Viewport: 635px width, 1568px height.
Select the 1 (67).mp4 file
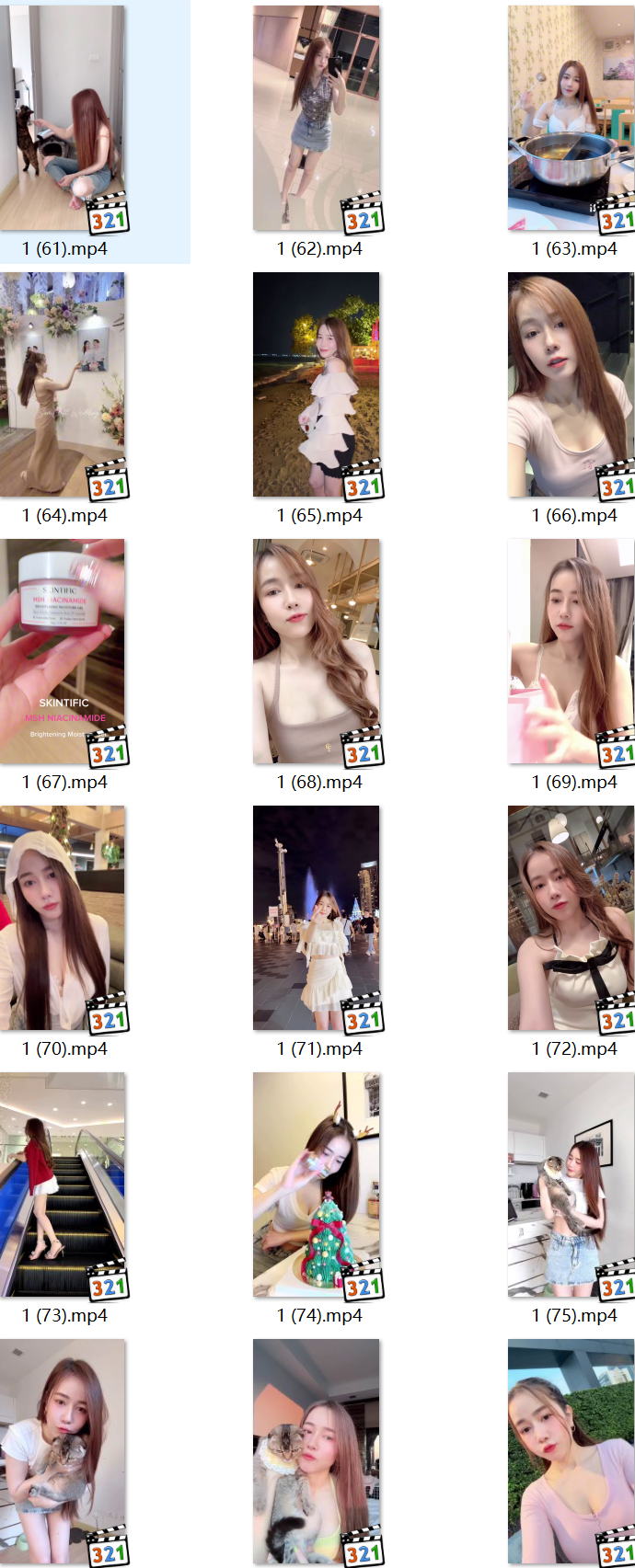point(63,651)
